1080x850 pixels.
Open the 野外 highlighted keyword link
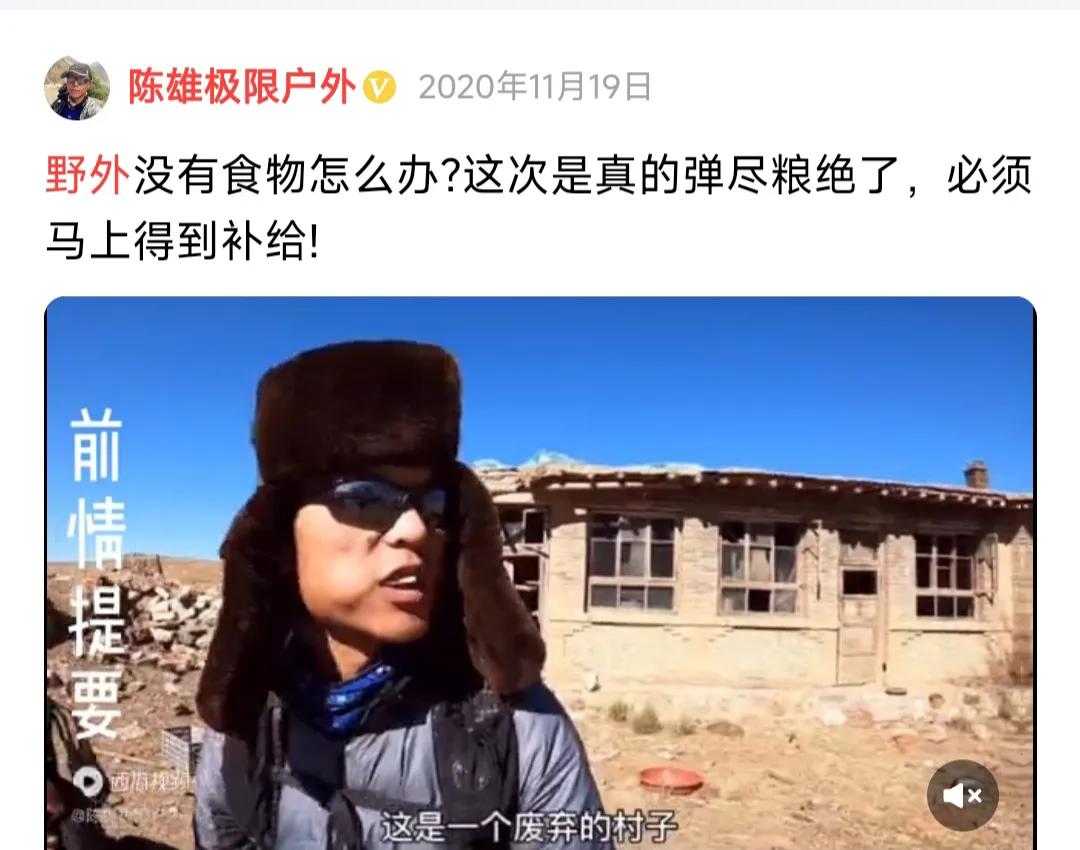pyautogui.click(x=87, y=176)
